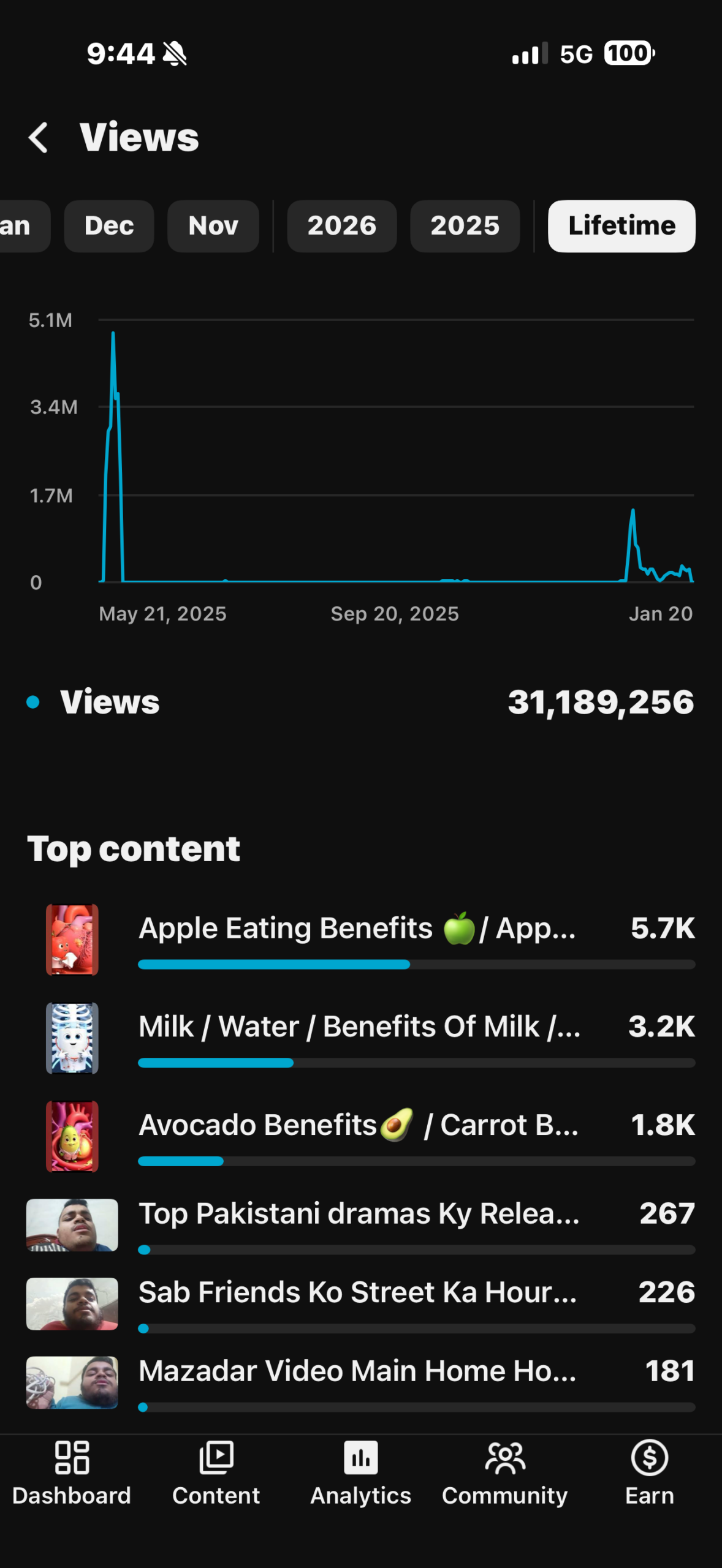
Task: Open the Milk / Water Benefits video
Action: [x=359, y=1027]
